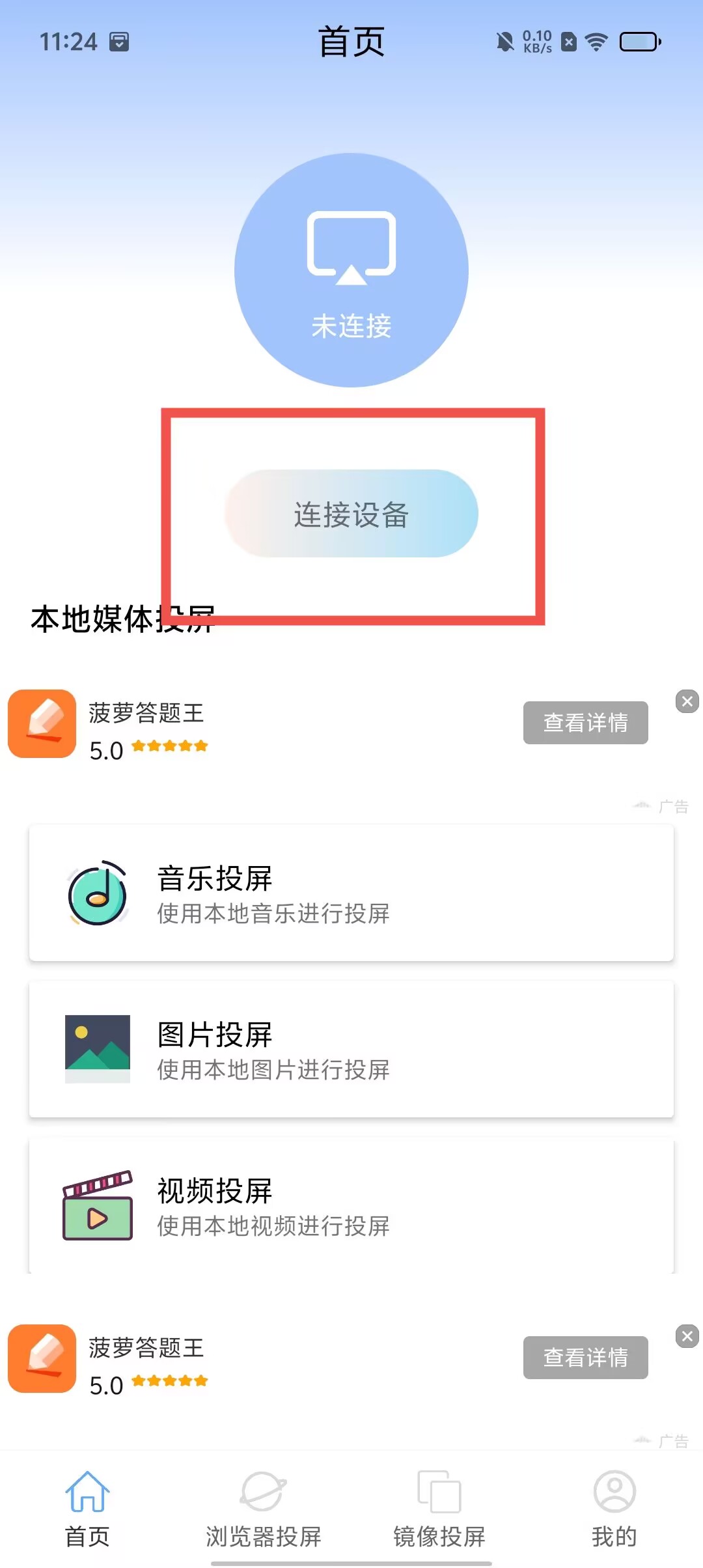View details of the upper 菠萝答题王 ad
This screenshot has height=1568, width=703.
(585, 723)
